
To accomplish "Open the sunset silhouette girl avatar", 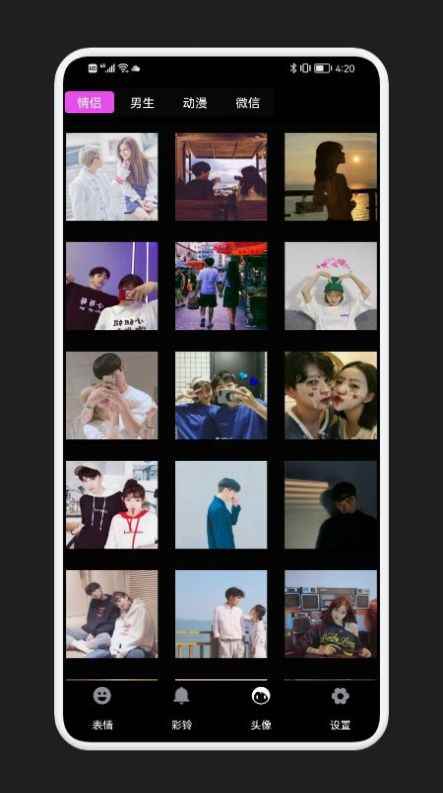I will [x=331, y=177].
